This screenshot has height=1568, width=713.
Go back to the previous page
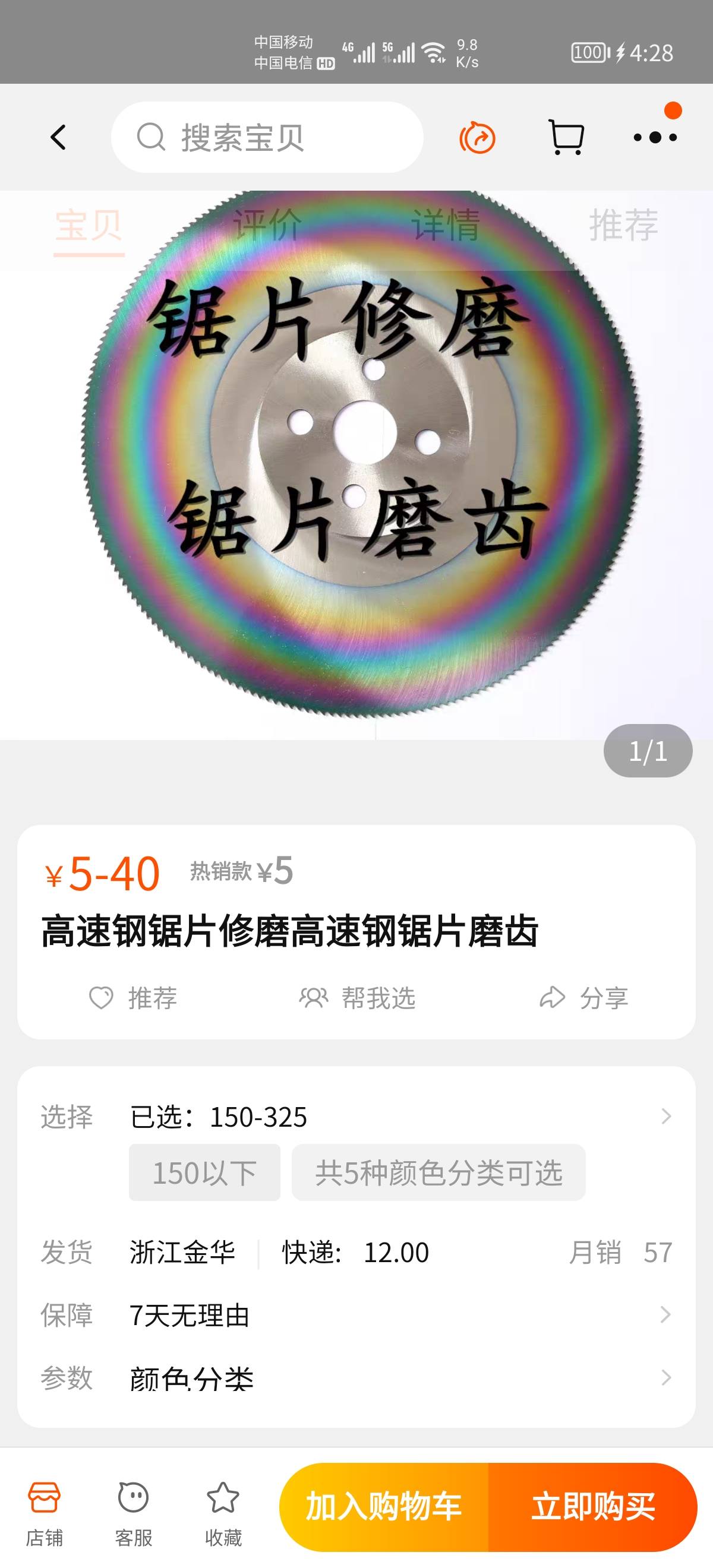58,138
